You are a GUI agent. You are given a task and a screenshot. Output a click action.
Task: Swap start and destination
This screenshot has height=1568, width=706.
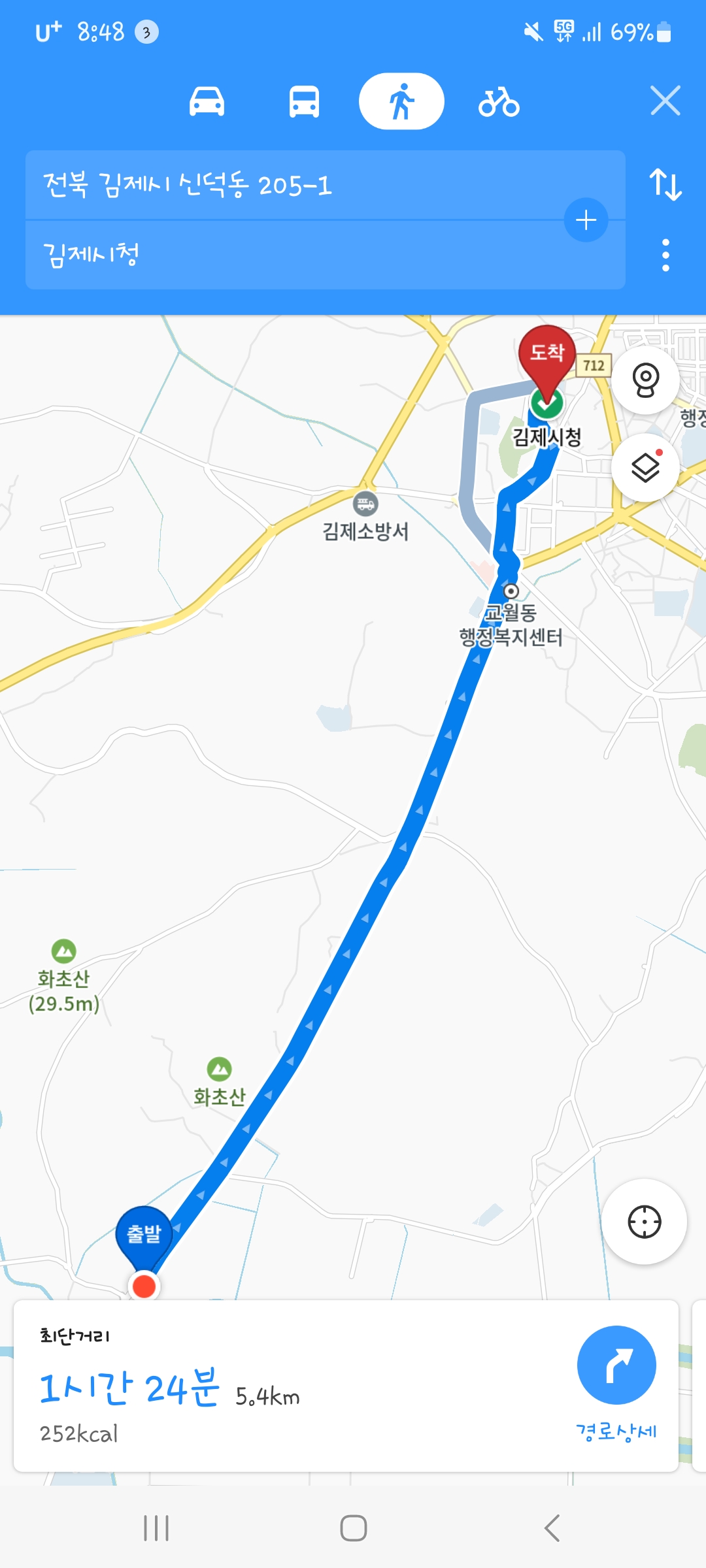coord(665,184)
